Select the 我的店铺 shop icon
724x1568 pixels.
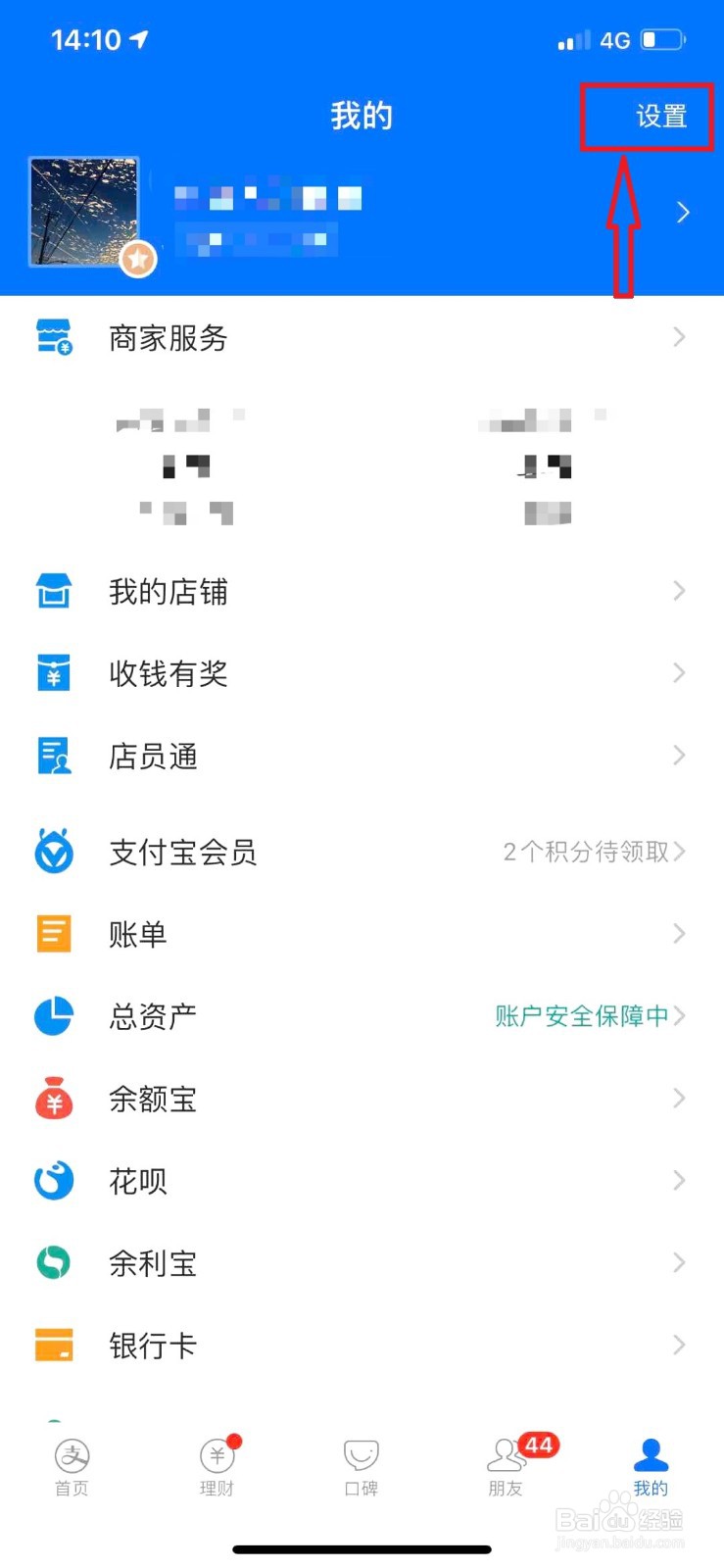(53, 590)
